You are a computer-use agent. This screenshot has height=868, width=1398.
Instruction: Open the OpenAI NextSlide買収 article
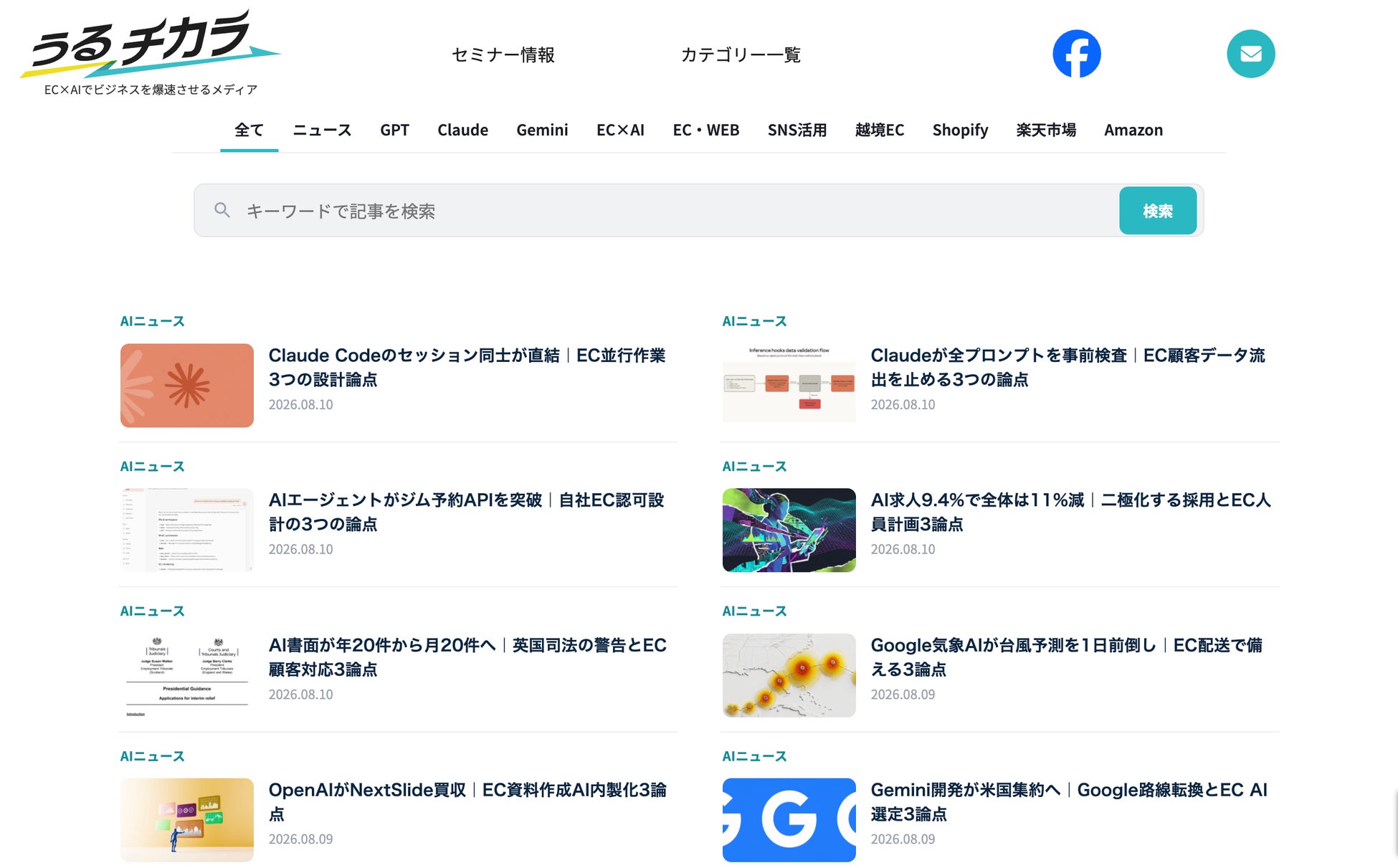pos(467,801)
